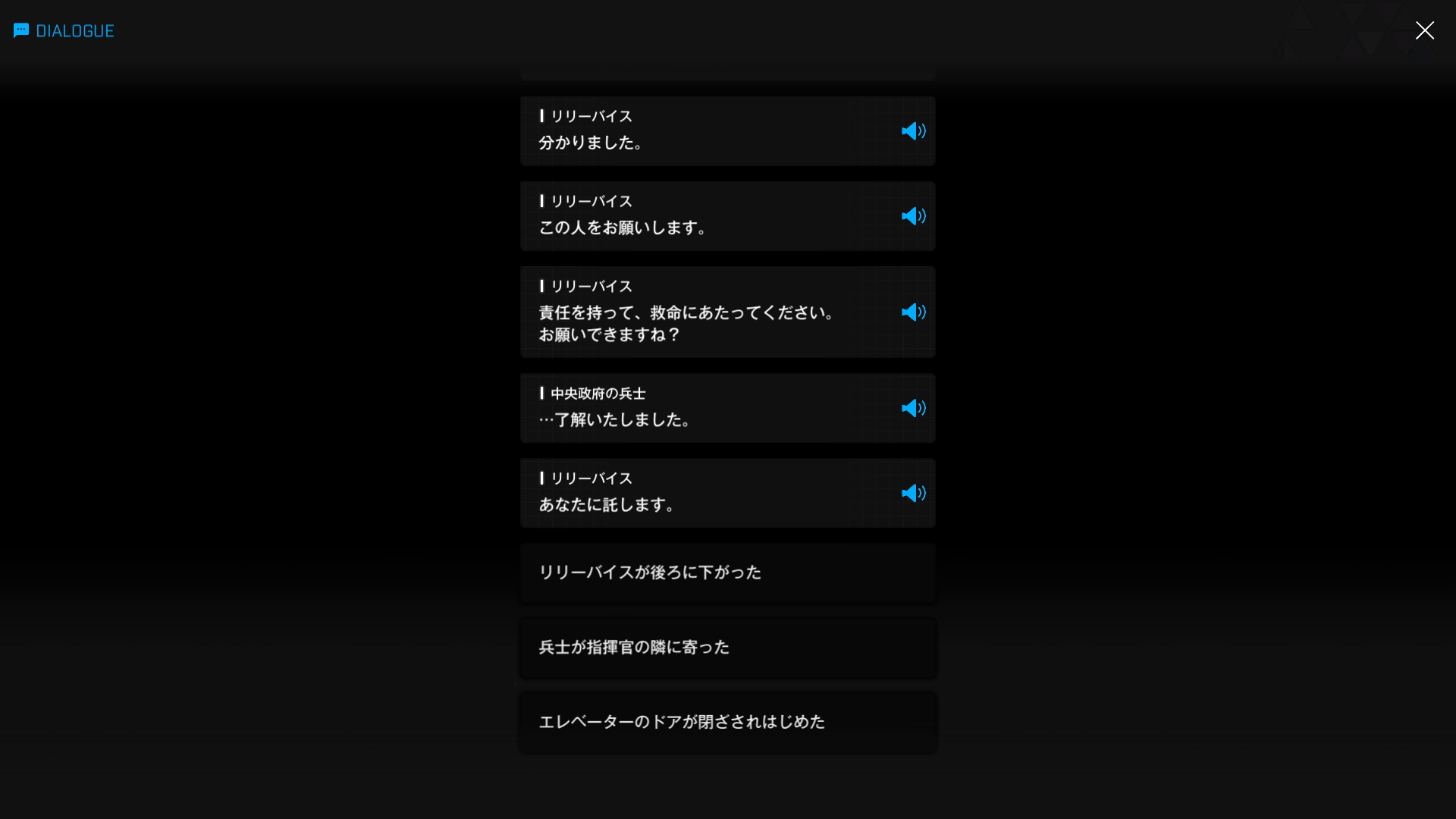Play voice for あなたに託します。
Screen dimensions: 1456x819
pos(913,494)
